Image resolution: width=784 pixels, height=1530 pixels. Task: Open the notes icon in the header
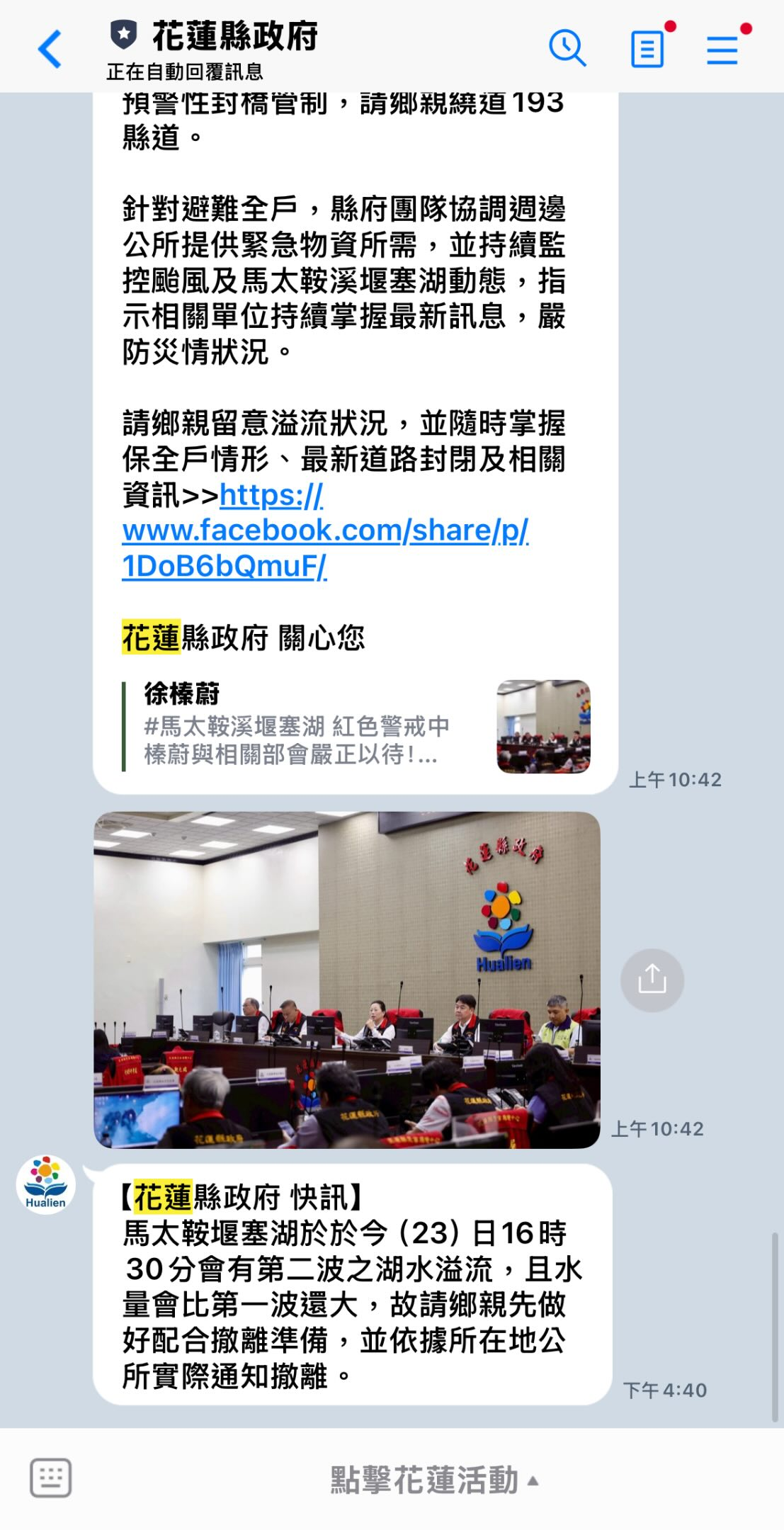tap(647, 49)
